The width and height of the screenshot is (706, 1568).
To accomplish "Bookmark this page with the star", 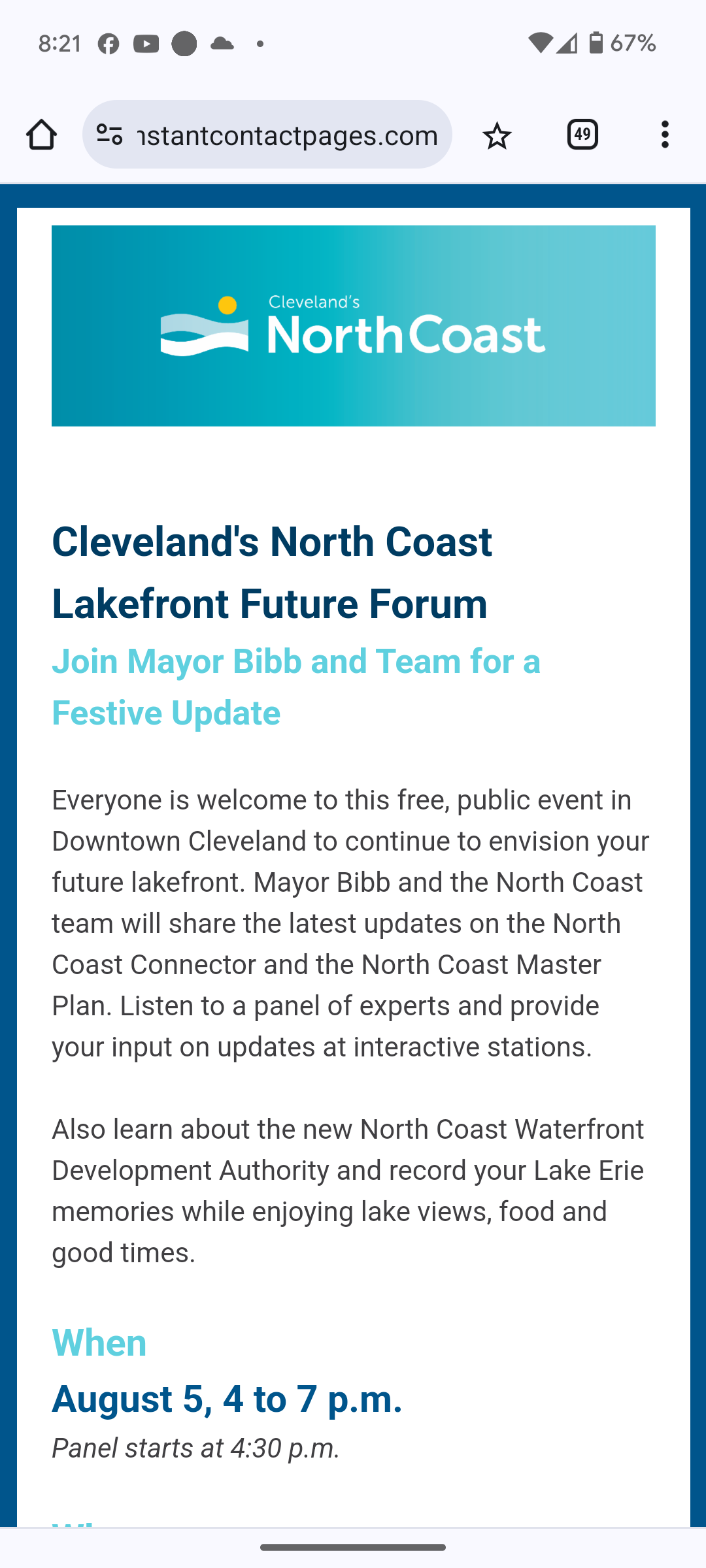I will pos(497,135).
